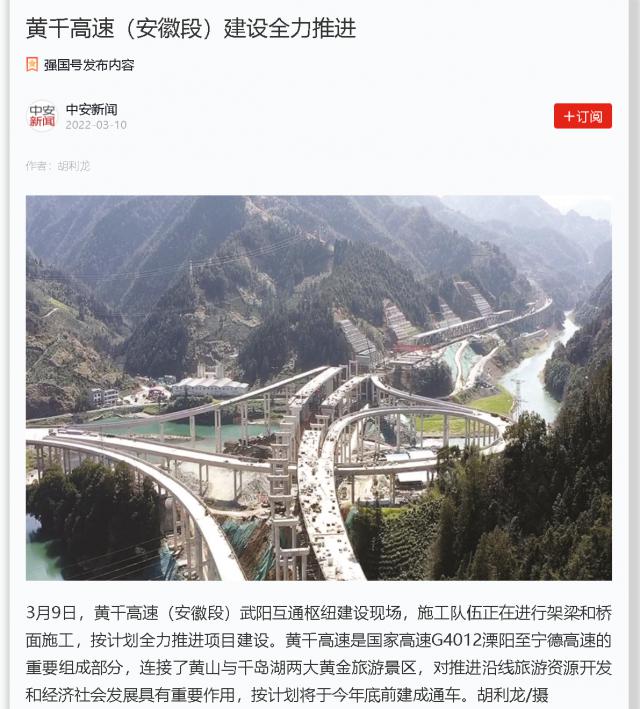640x709 pixels.
Task: Subscribe with the red 订阅 button
Action: coord(582,116)
